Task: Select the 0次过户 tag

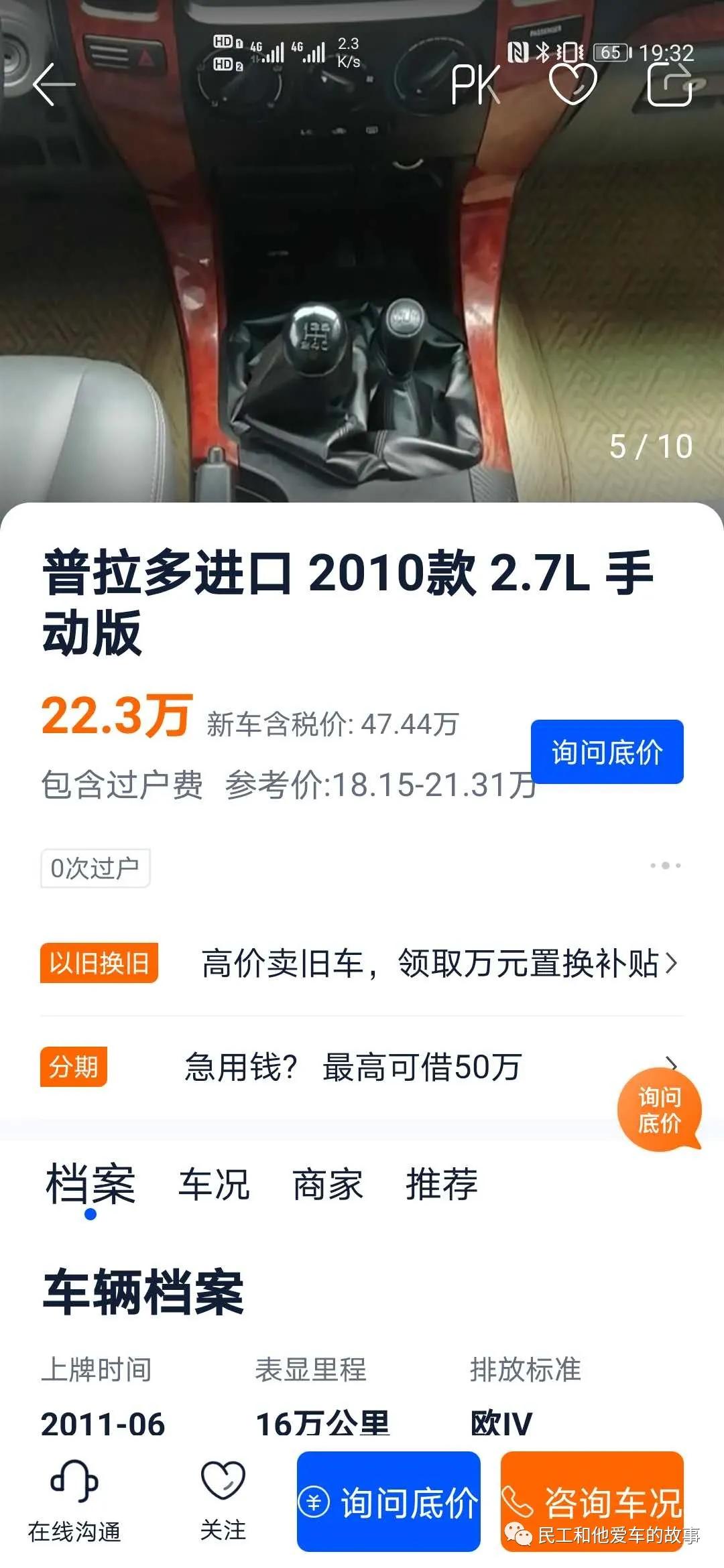Action: [95, 866]
